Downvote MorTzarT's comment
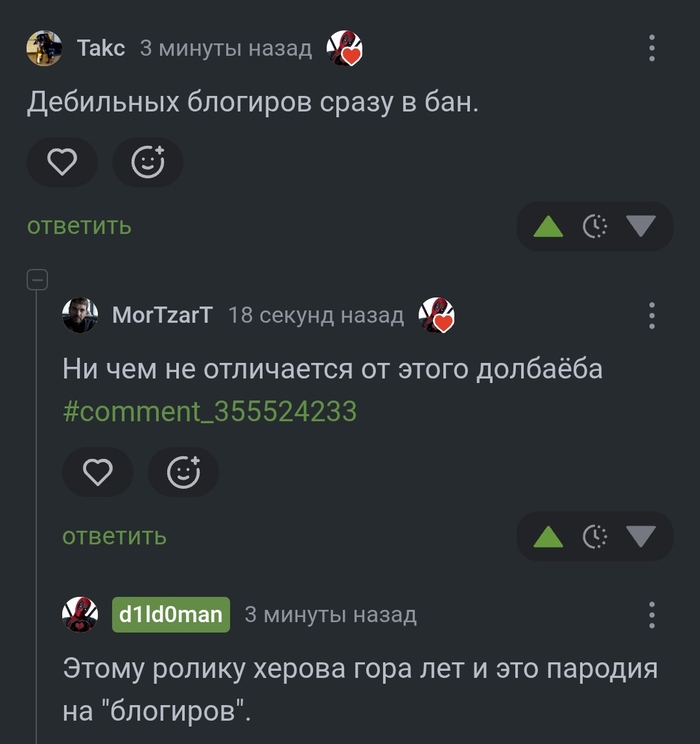700x744 pixels. pyautogui.click(x=640, y=537)
